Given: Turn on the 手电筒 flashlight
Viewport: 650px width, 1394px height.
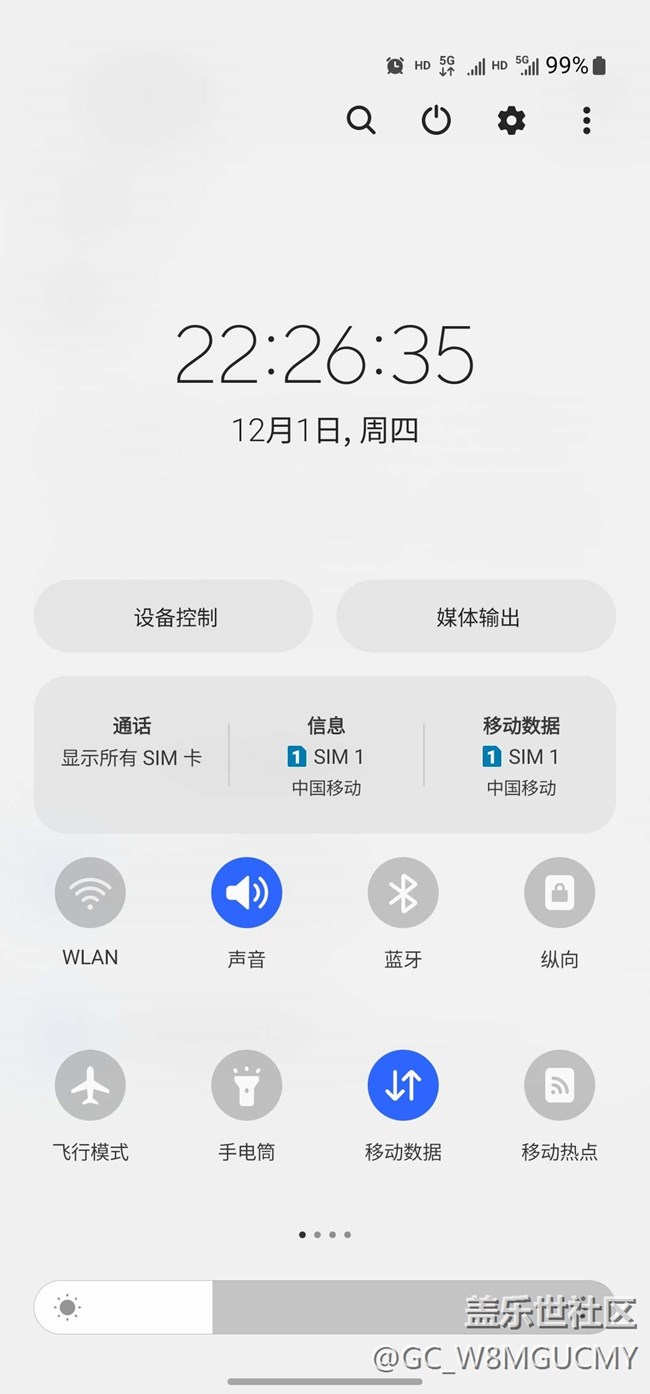Looking at the screenshot, I should click(x=247, y=1085).
